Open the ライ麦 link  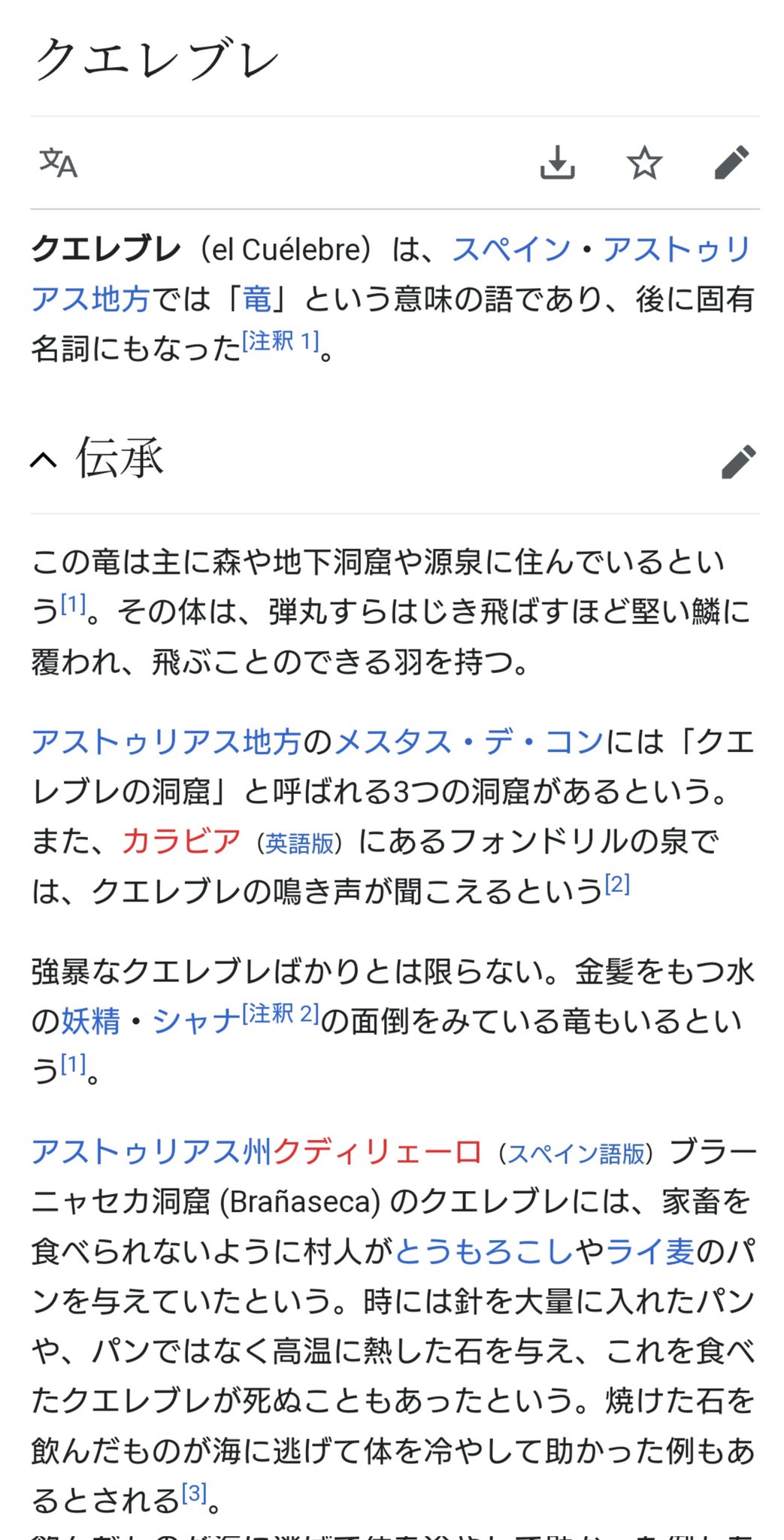(650, 1251)
